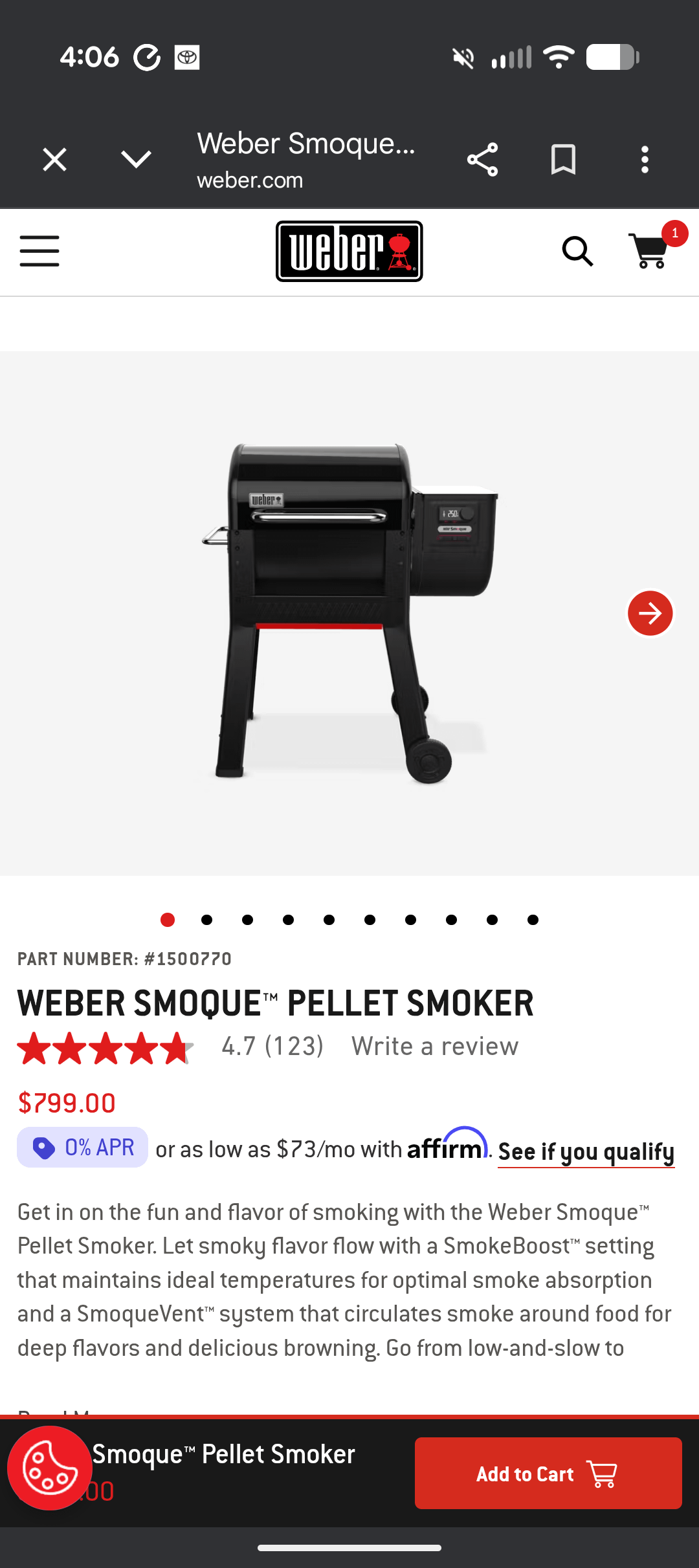Write a review for this smoker

[435, 1046]
